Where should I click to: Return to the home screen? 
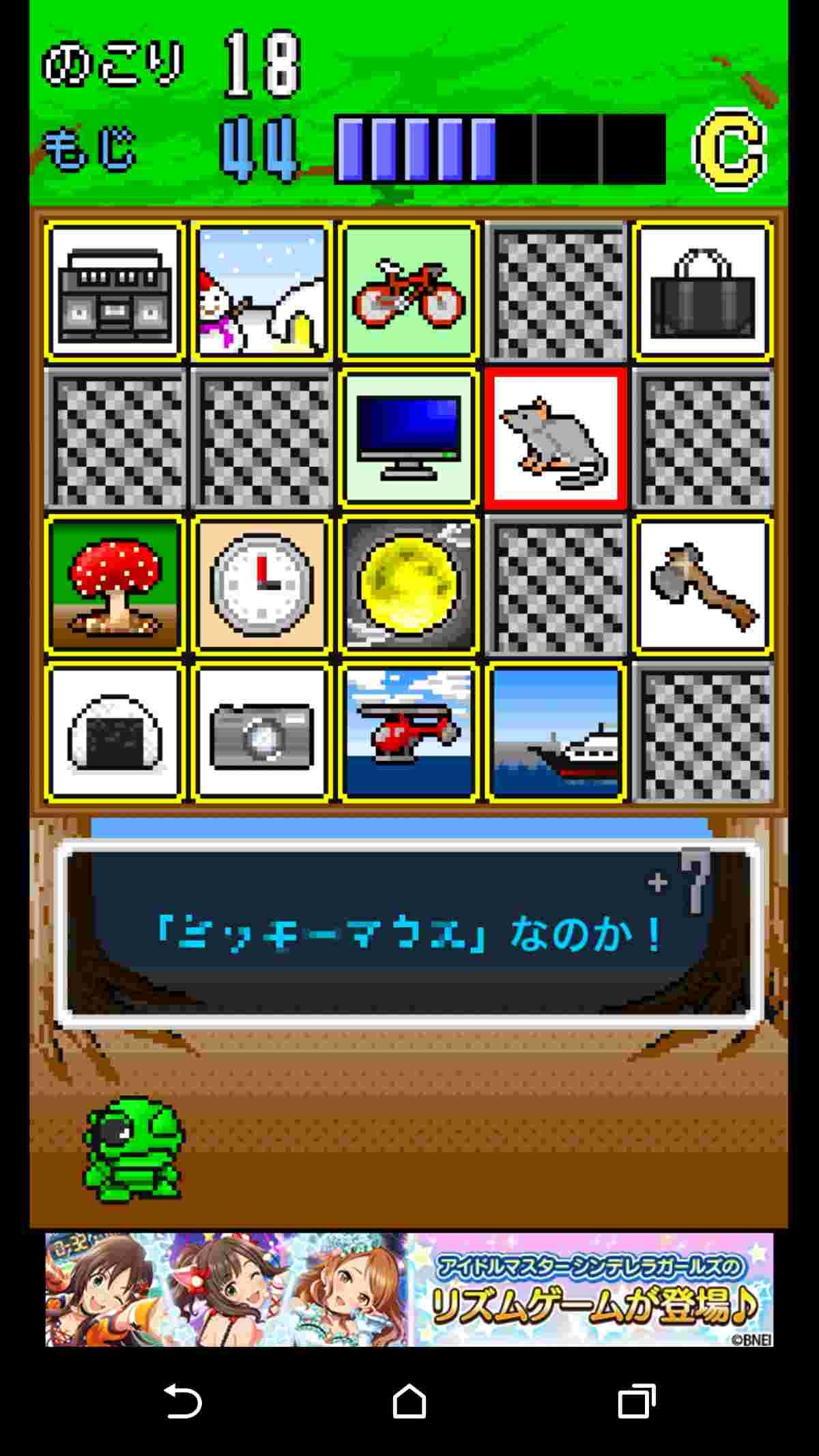409,1402
